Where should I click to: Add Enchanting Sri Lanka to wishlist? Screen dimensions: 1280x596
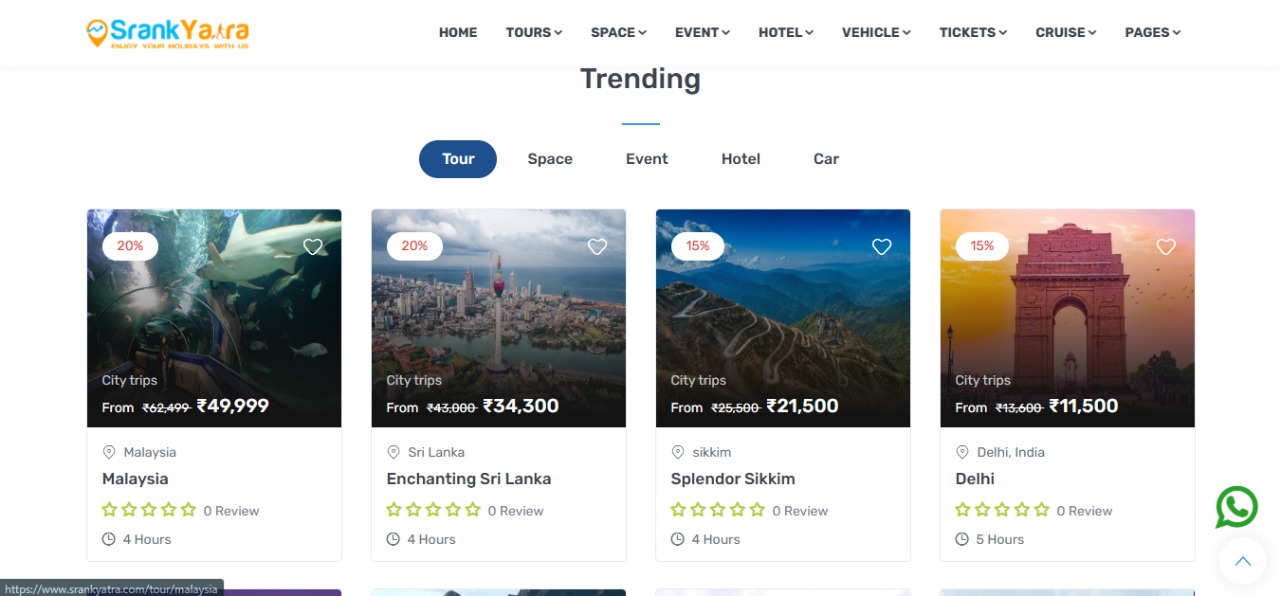coord(597,247)
